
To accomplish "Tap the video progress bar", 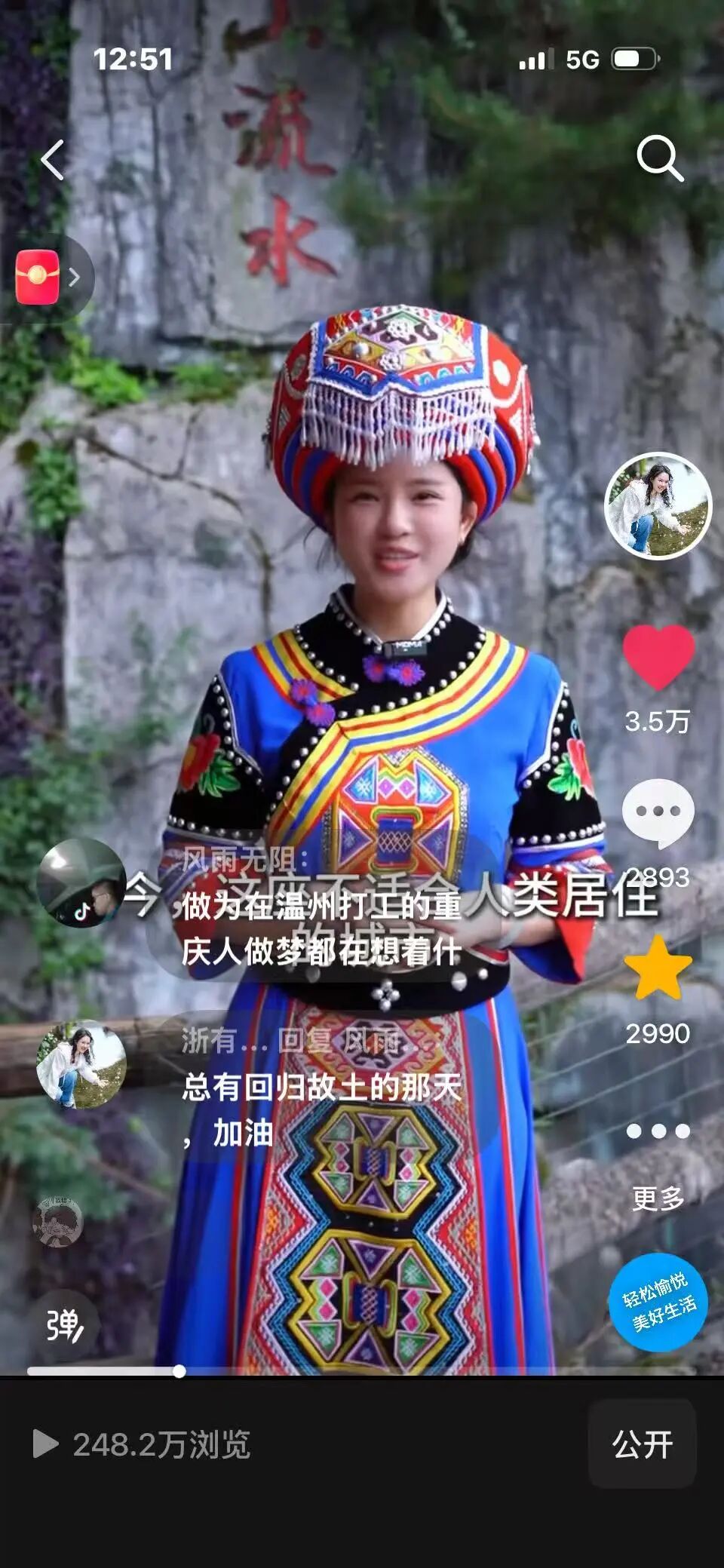I will click(x=362, y=1371).
